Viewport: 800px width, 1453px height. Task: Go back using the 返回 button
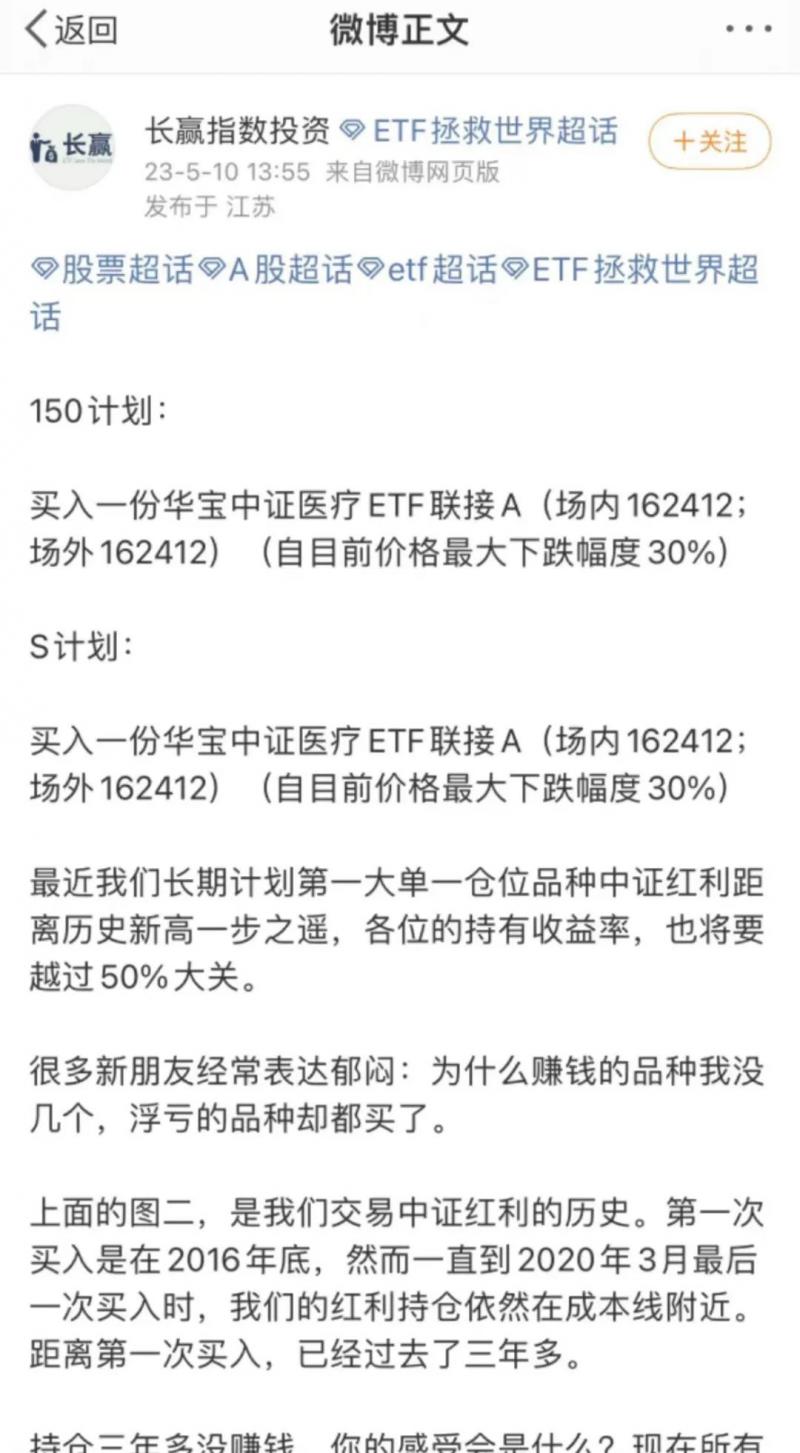[71, 30]
